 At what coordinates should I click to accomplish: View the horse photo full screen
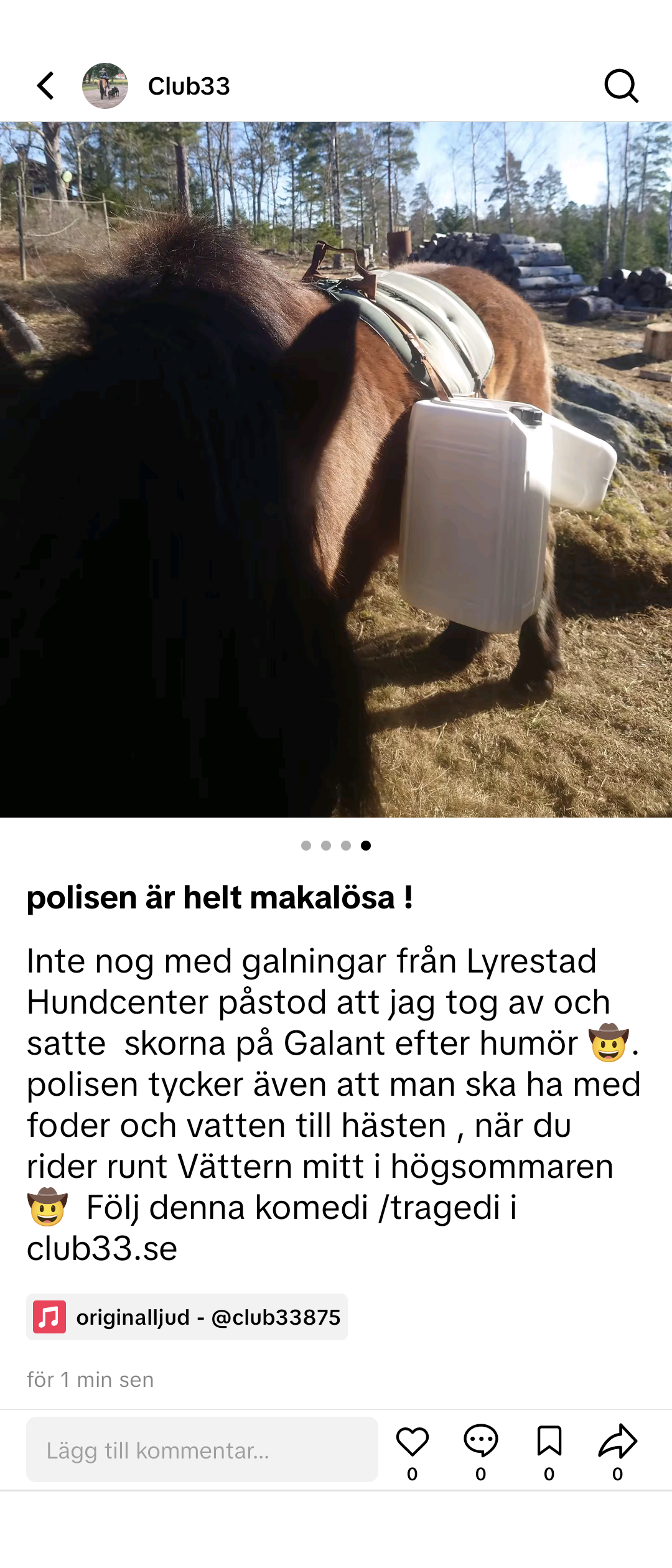click(x=336, y=469)
